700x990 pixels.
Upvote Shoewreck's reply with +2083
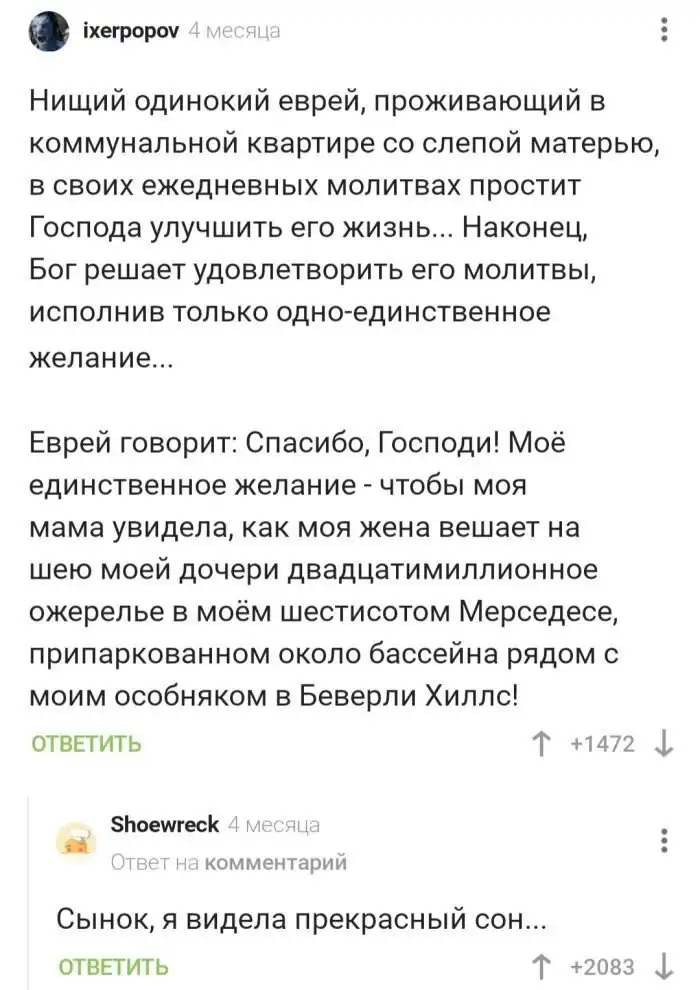click(x=541, y=967)
